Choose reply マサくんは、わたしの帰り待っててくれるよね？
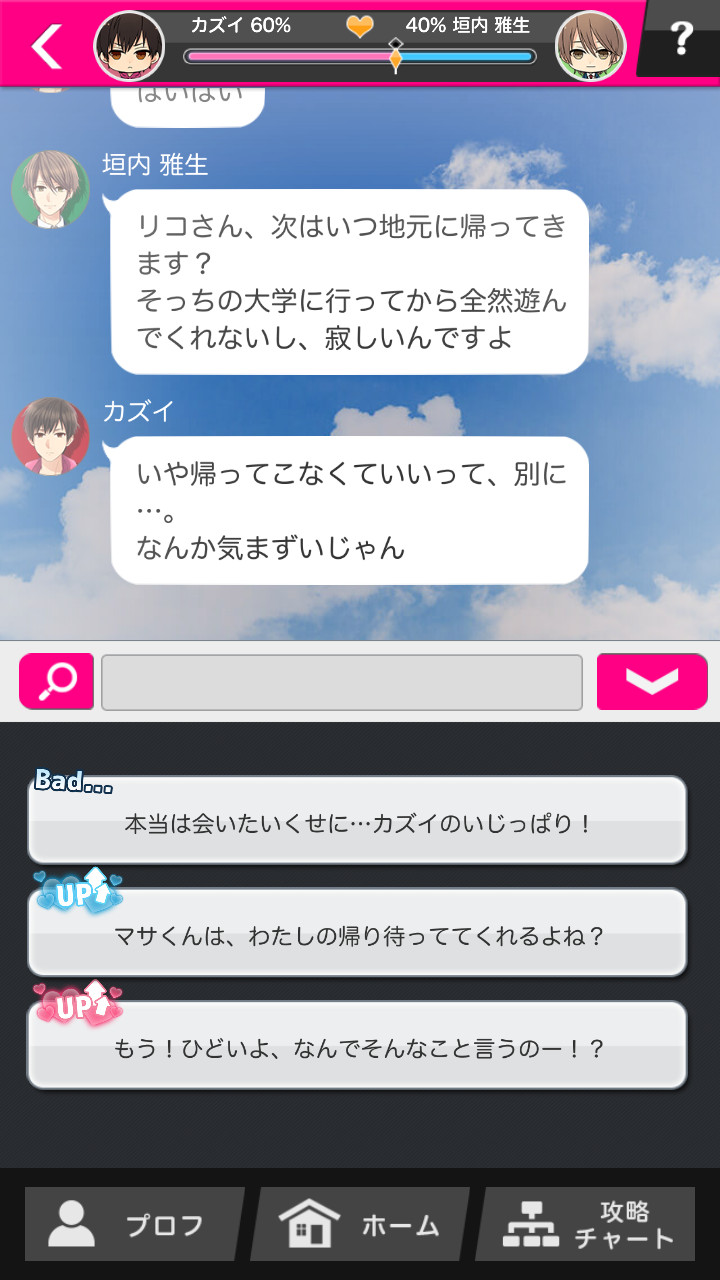The image size is (720, 1280). pyautogui.click(x=357, y=935)
